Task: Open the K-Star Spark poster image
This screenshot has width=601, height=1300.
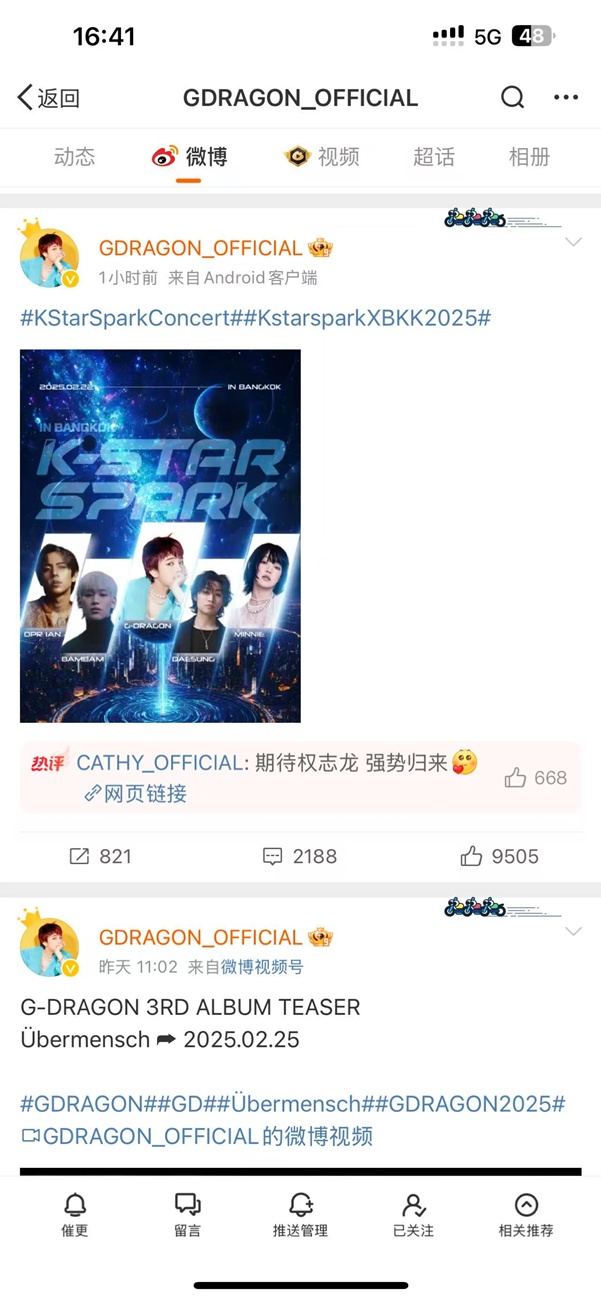Action: (x=160, y=536)
